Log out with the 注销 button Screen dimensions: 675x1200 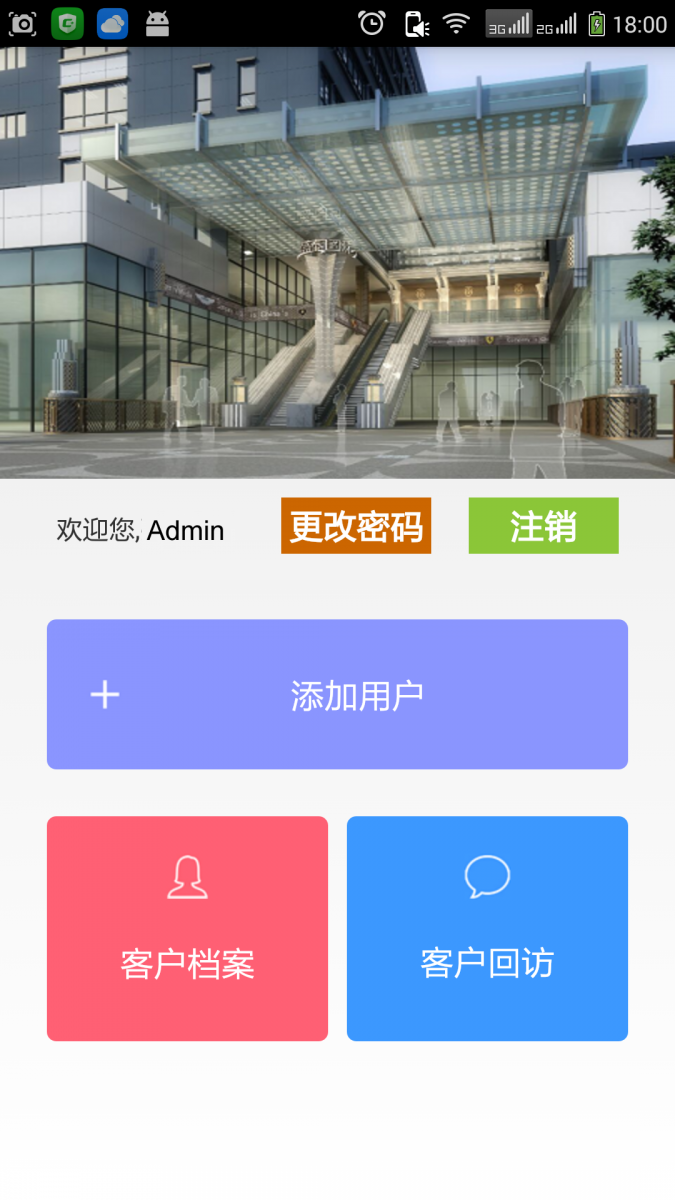pyautogui.click(x=543, y=526)
